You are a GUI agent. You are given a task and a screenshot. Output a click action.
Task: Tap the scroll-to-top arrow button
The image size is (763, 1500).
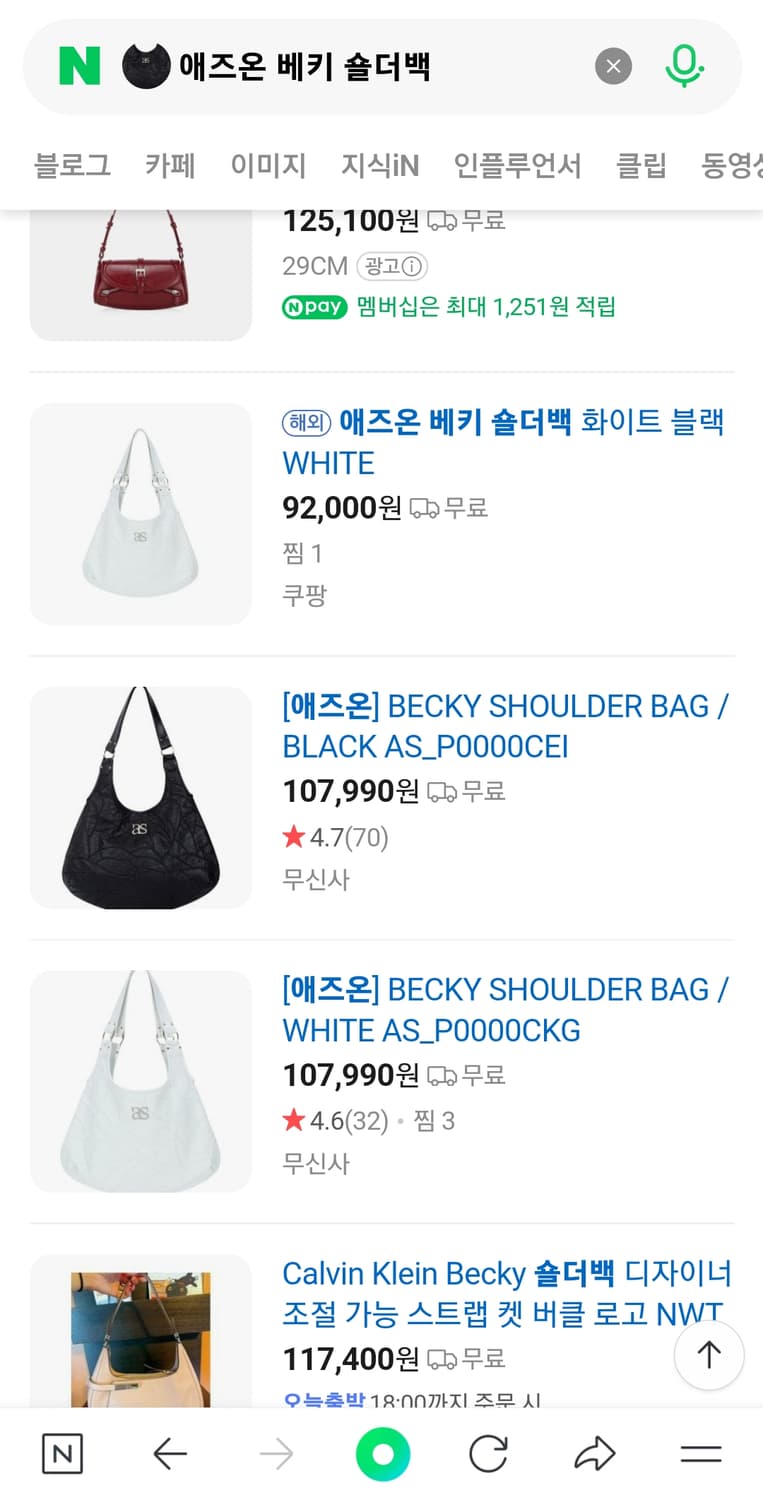pyautogui.click(x=709, y=1355)
